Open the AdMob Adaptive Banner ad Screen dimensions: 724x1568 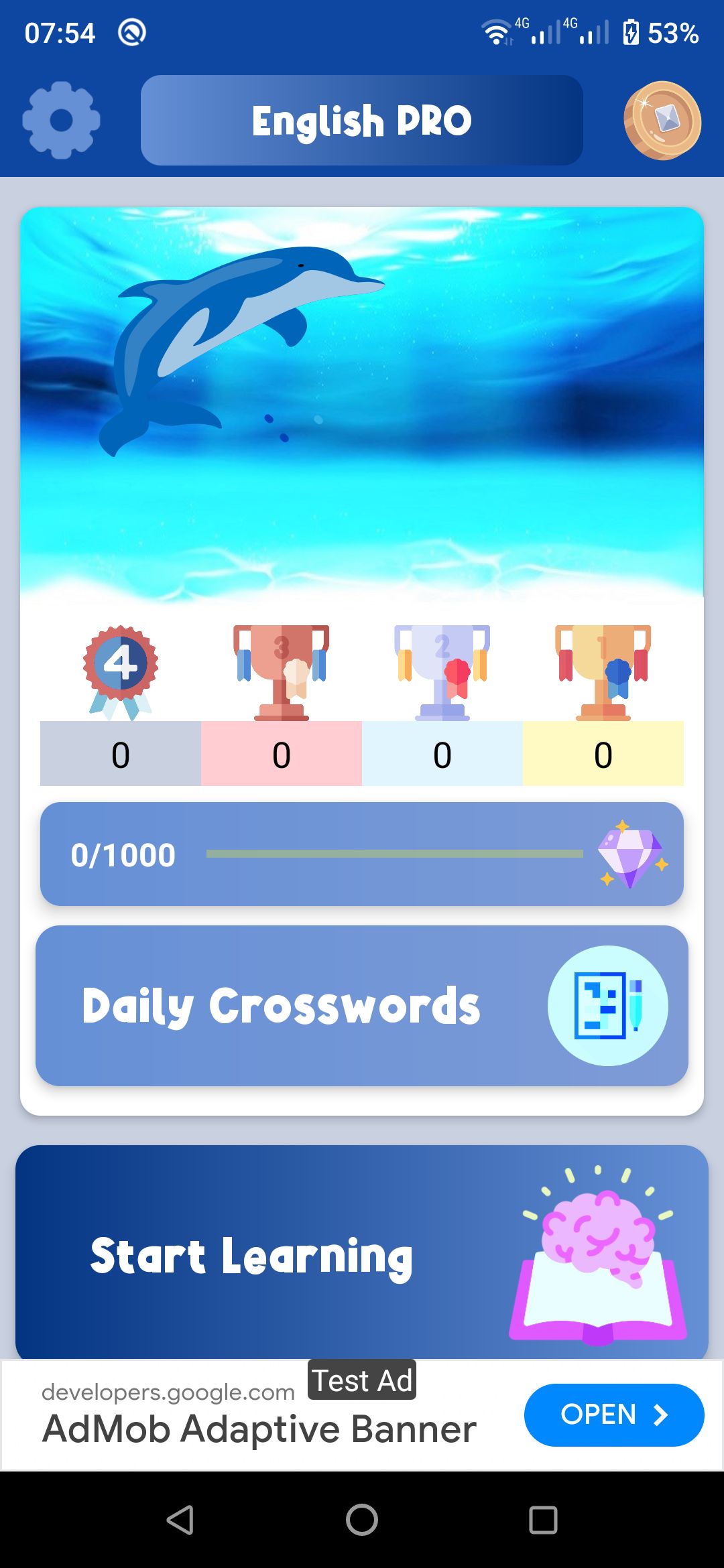[613, 1415]
